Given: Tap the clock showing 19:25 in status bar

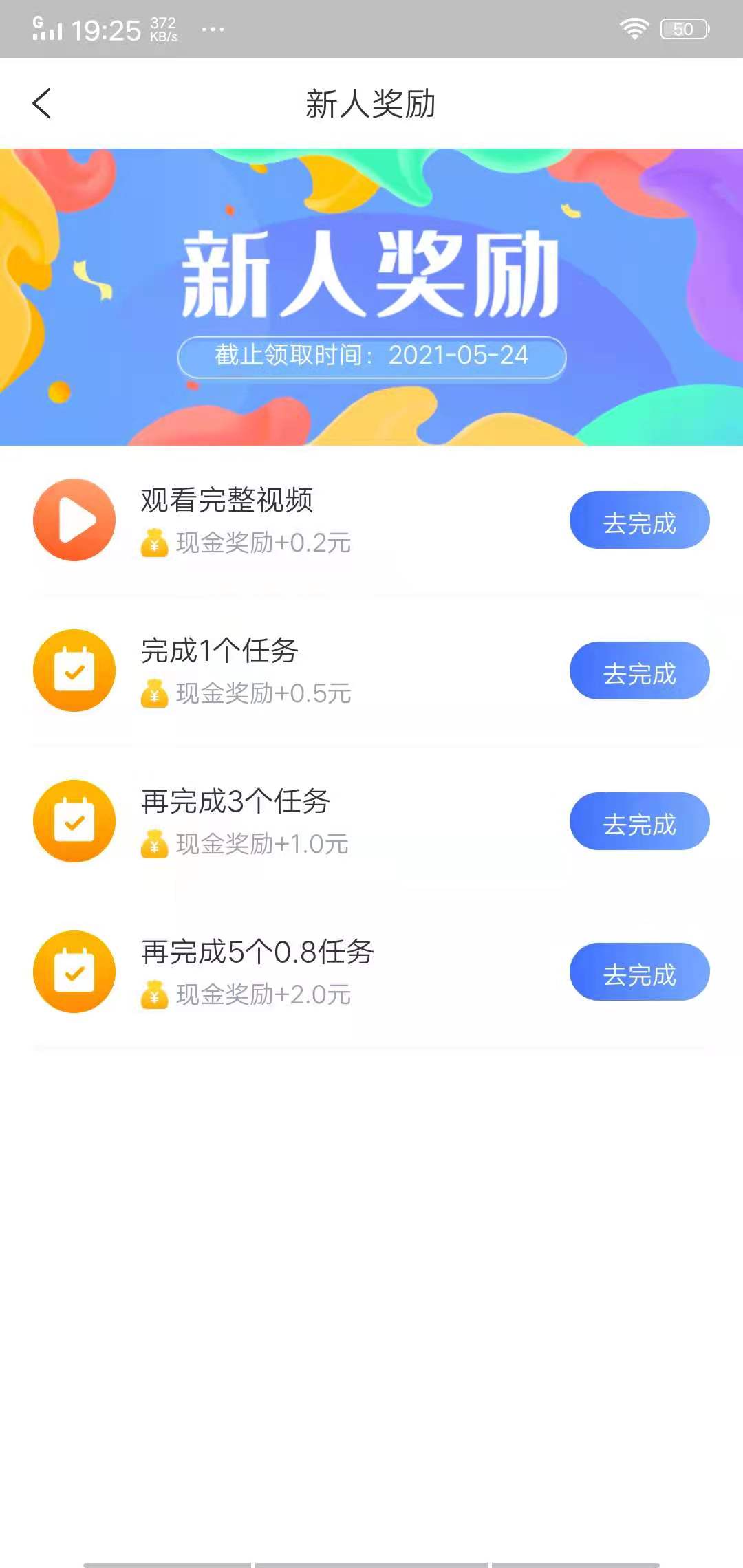Looking at the screenshot, I should [x=107, y=28].
